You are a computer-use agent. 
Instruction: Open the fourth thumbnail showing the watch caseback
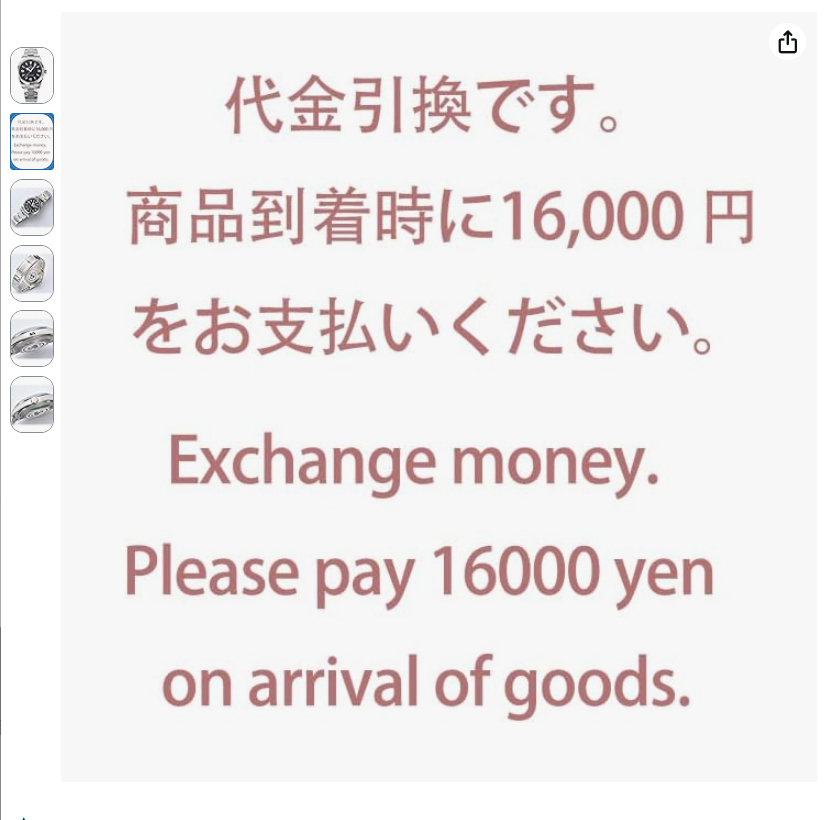pos(32,274)
